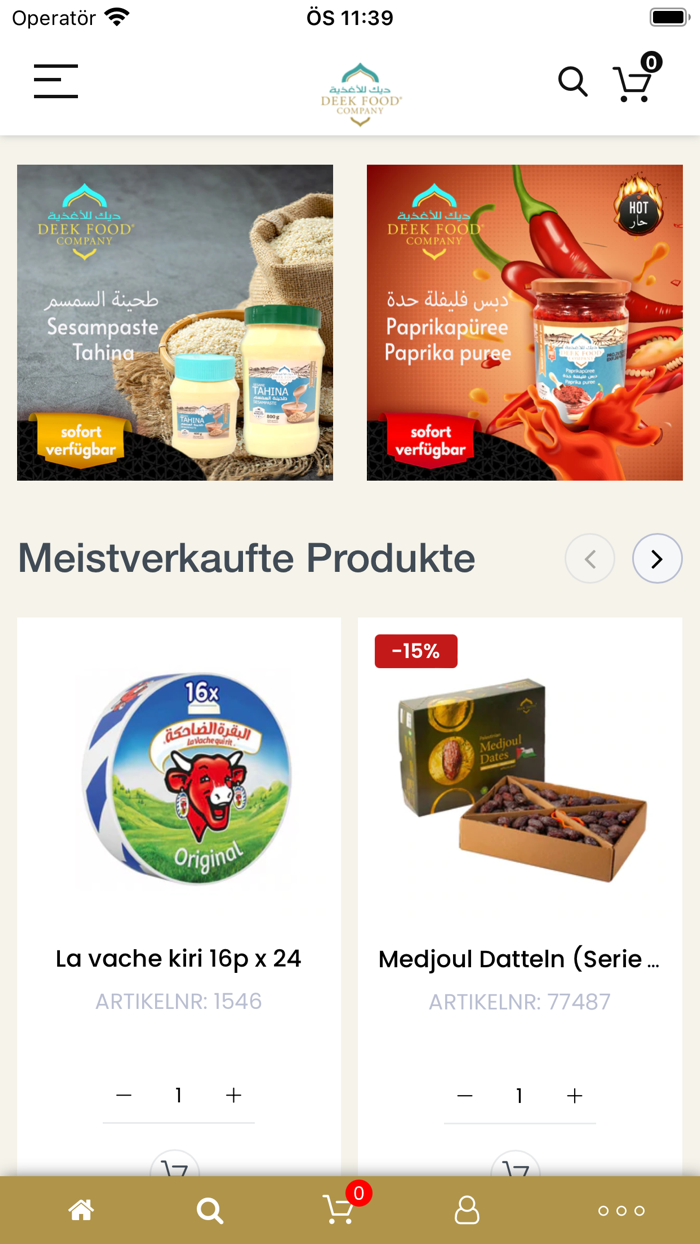The image size is (700, 1244).
Task: Open the shopping cart in the header
Action: [634, 82]
